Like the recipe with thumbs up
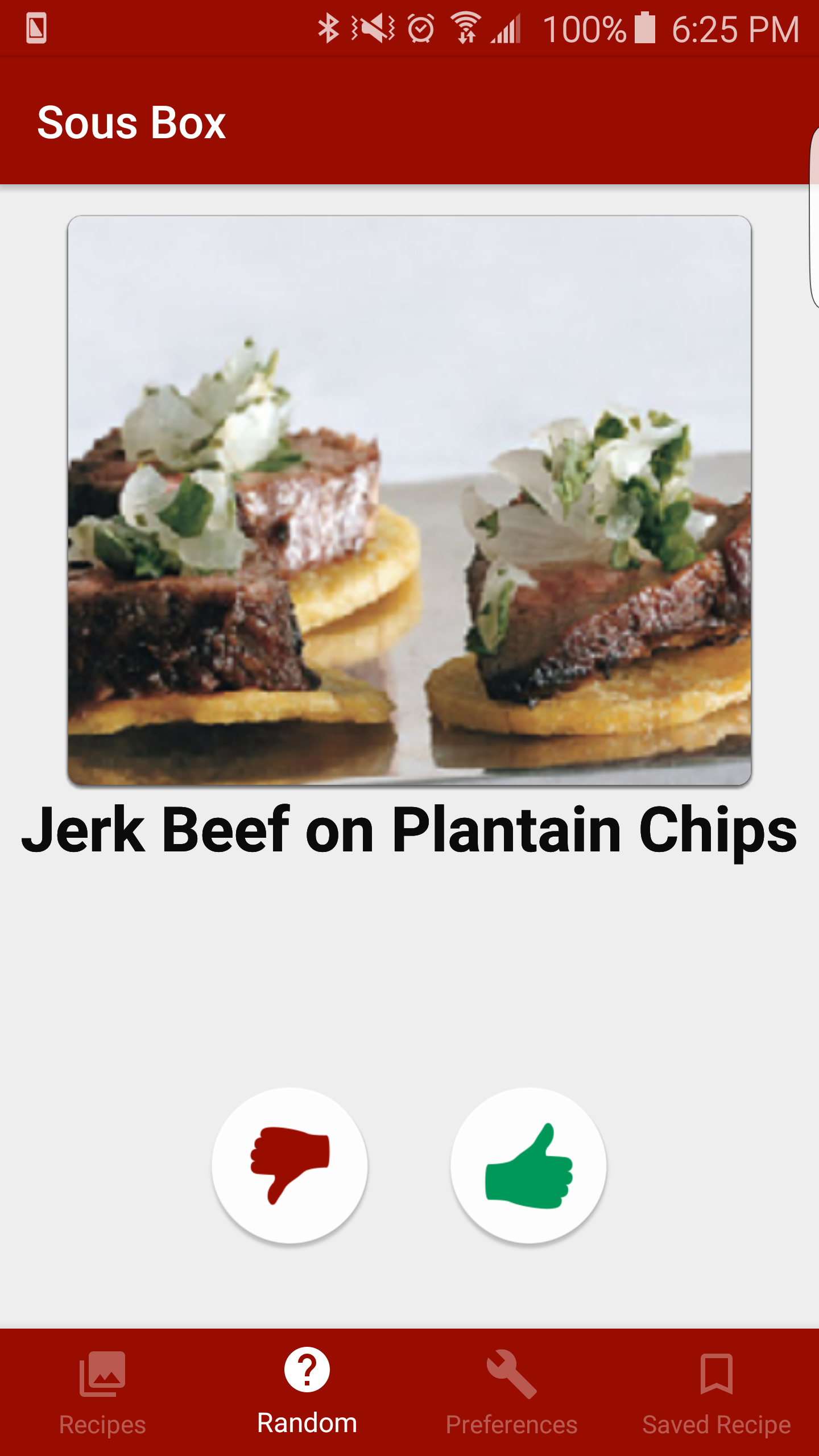819x1456 pixels. coord(529,1165)
